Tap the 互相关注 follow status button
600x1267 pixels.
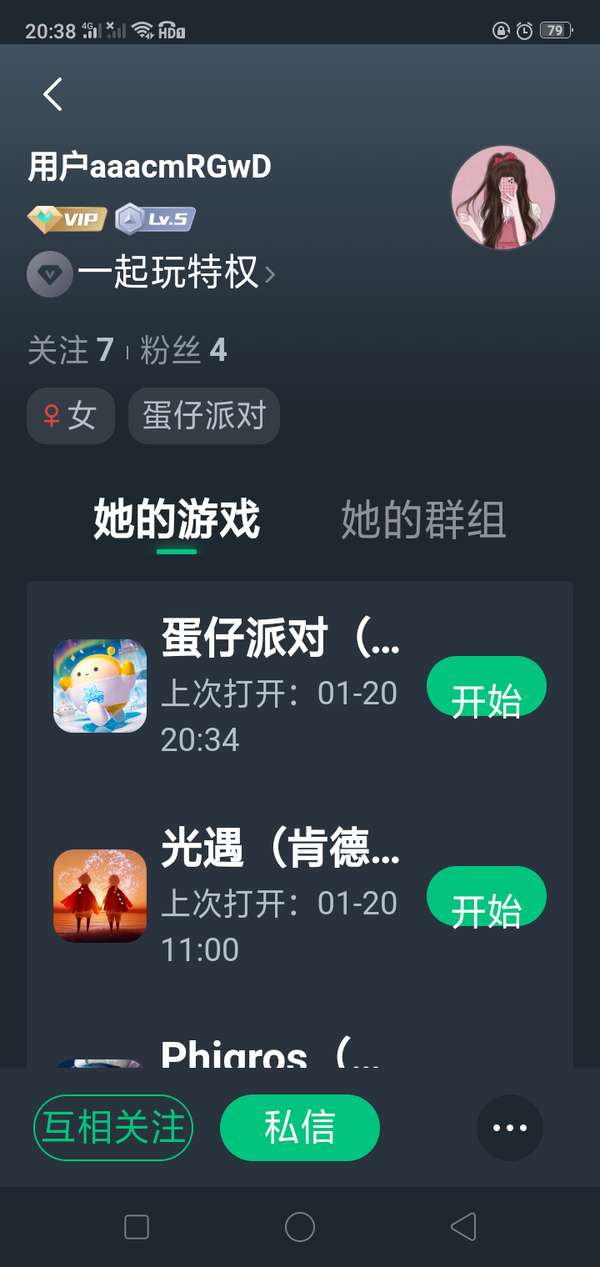pos(113,1127)
